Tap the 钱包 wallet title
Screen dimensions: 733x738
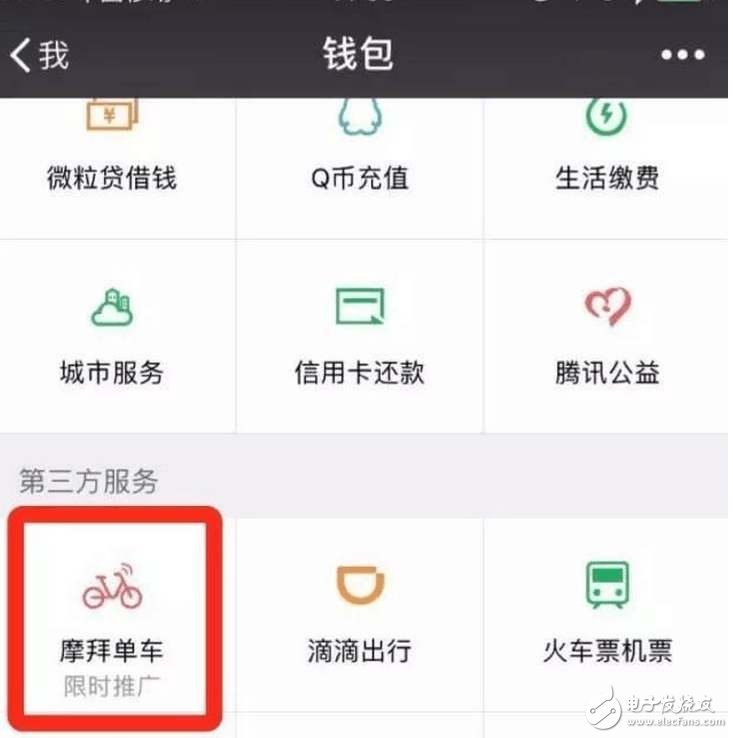(357, 55)
